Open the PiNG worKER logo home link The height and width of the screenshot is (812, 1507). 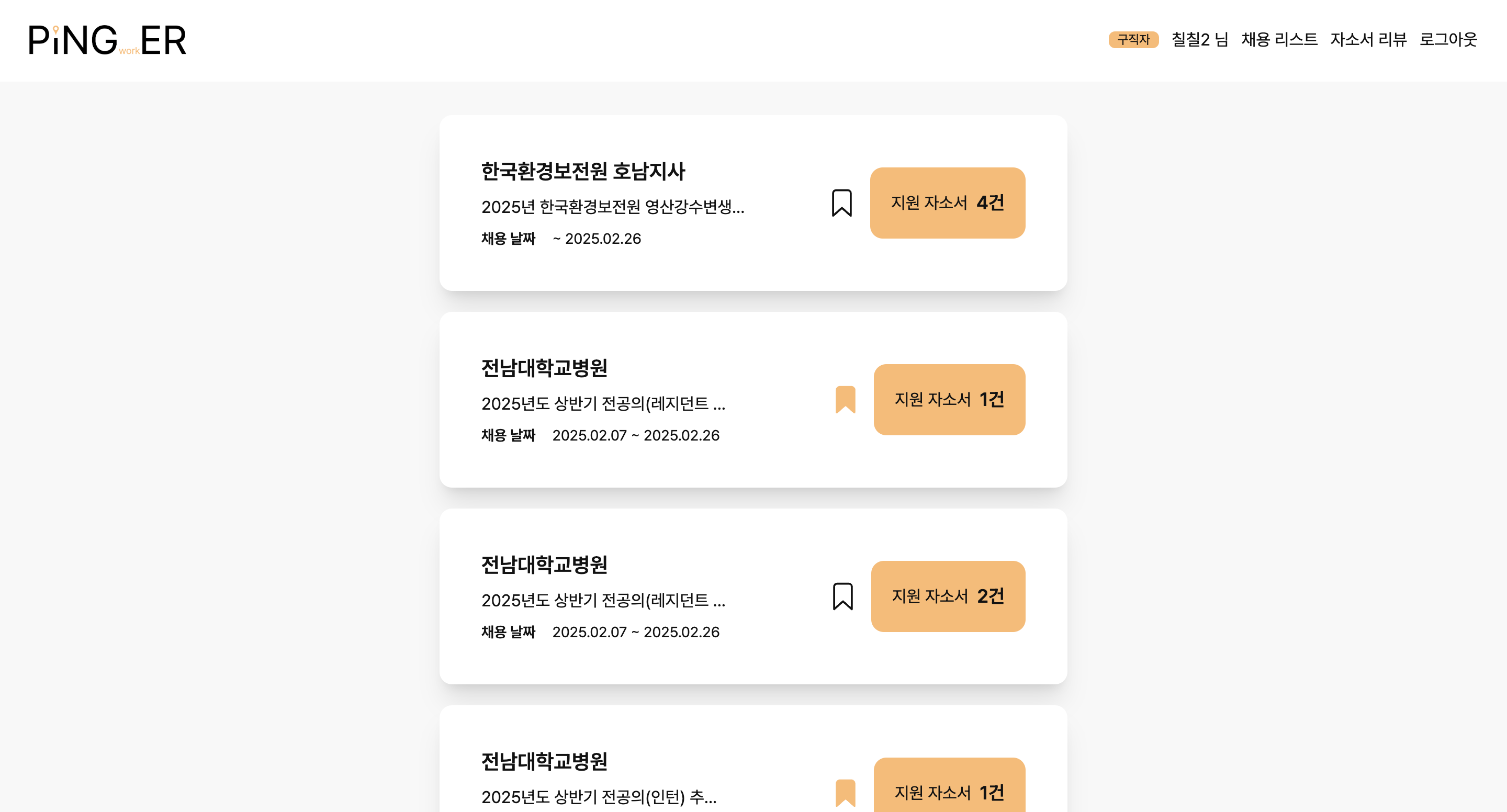108,40
